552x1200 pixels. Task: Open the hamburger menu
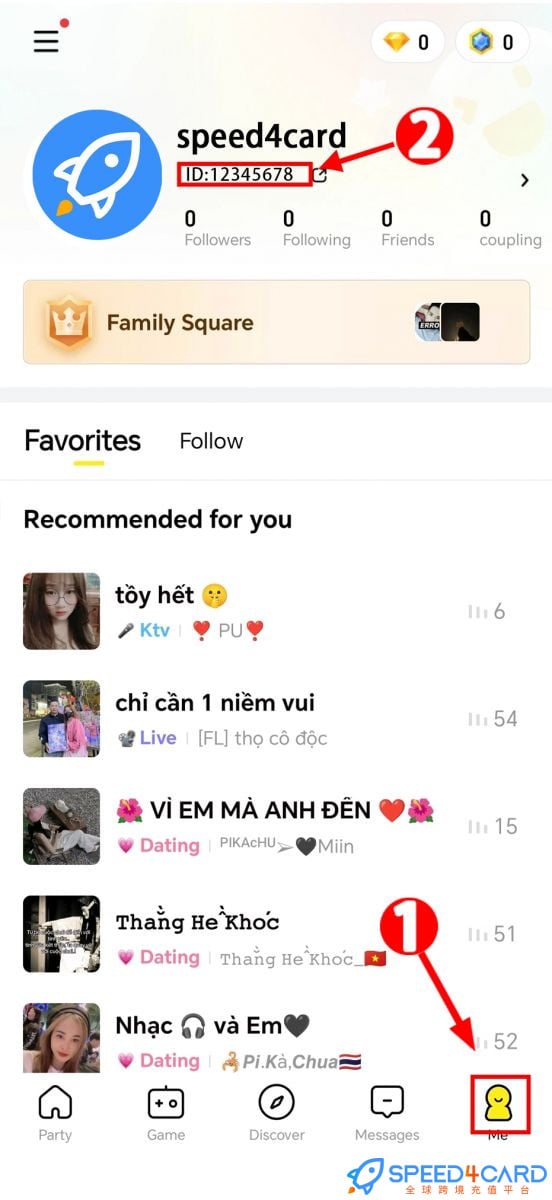(46, 41)
